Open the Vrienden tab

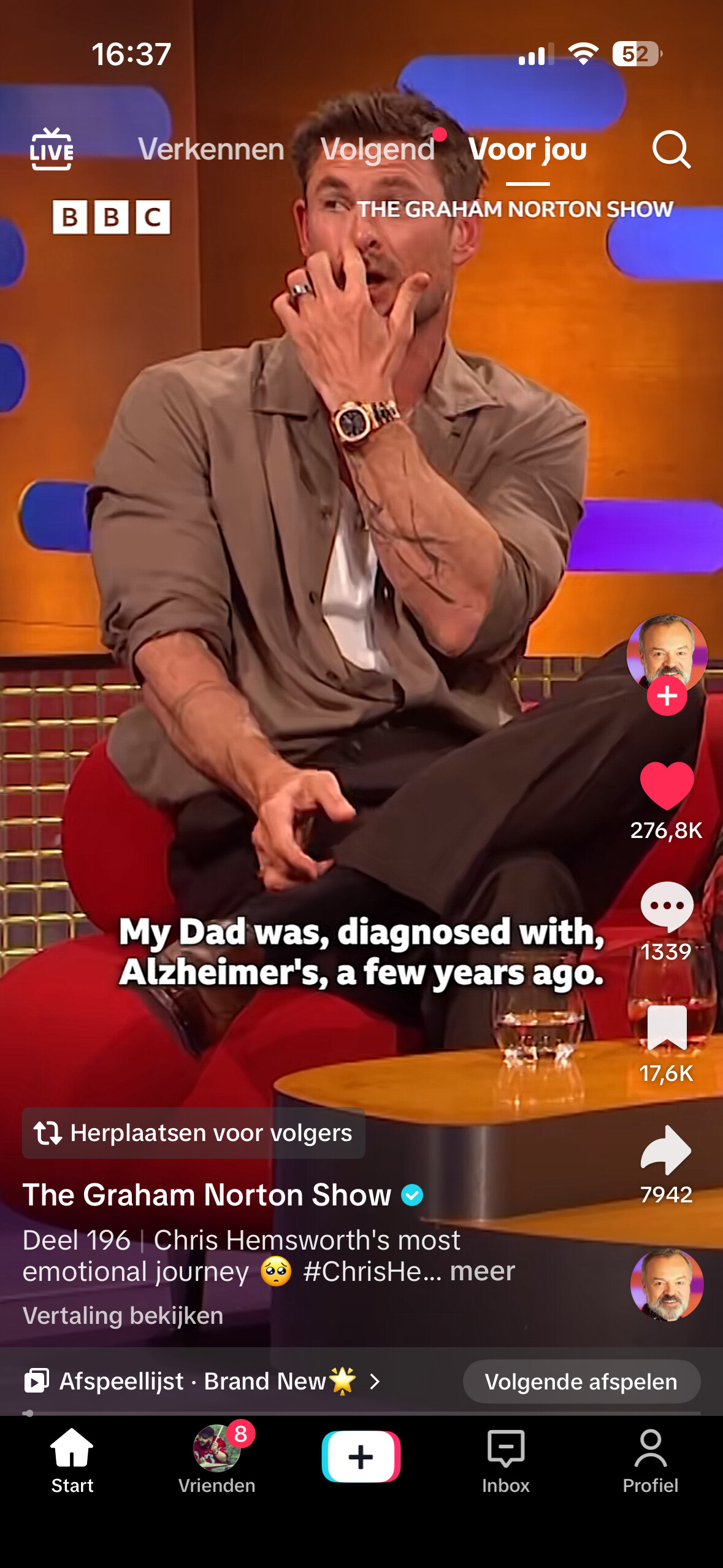[x=216, y=1459]
